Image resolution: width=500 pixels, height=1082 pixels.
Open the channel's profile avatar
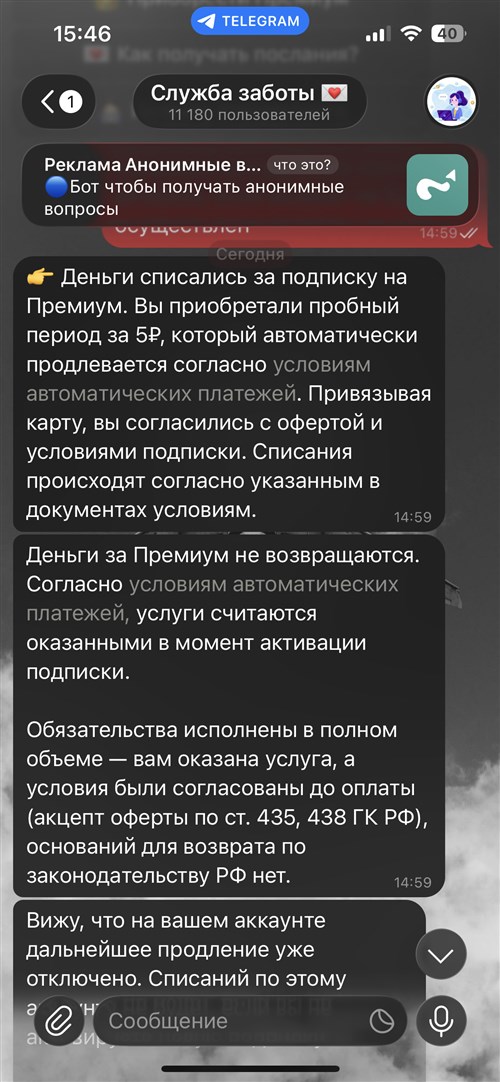tap(451, 102)
